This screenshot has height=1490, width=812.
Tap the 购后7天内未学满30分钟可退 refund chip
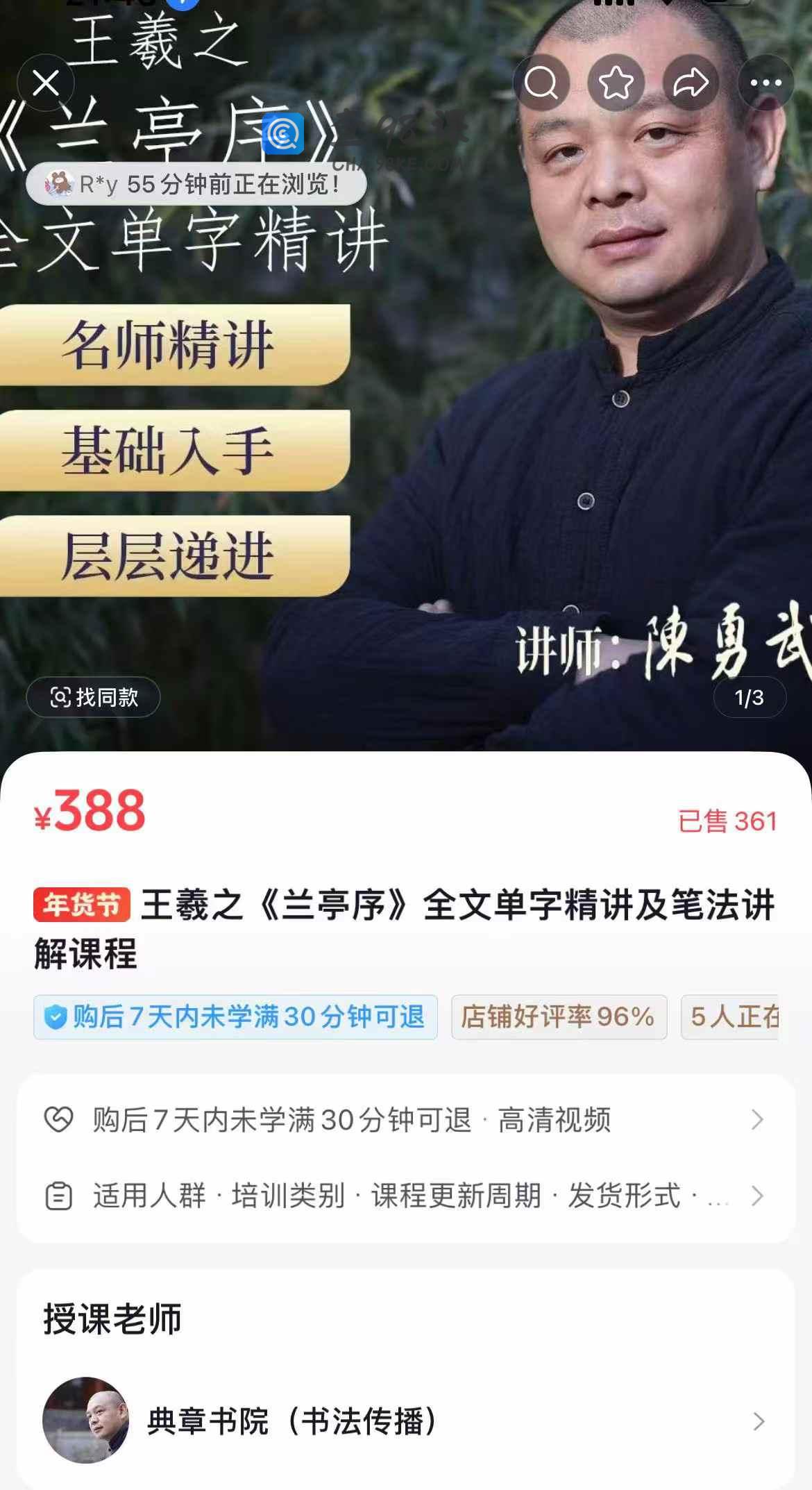tap(235, 1017)
